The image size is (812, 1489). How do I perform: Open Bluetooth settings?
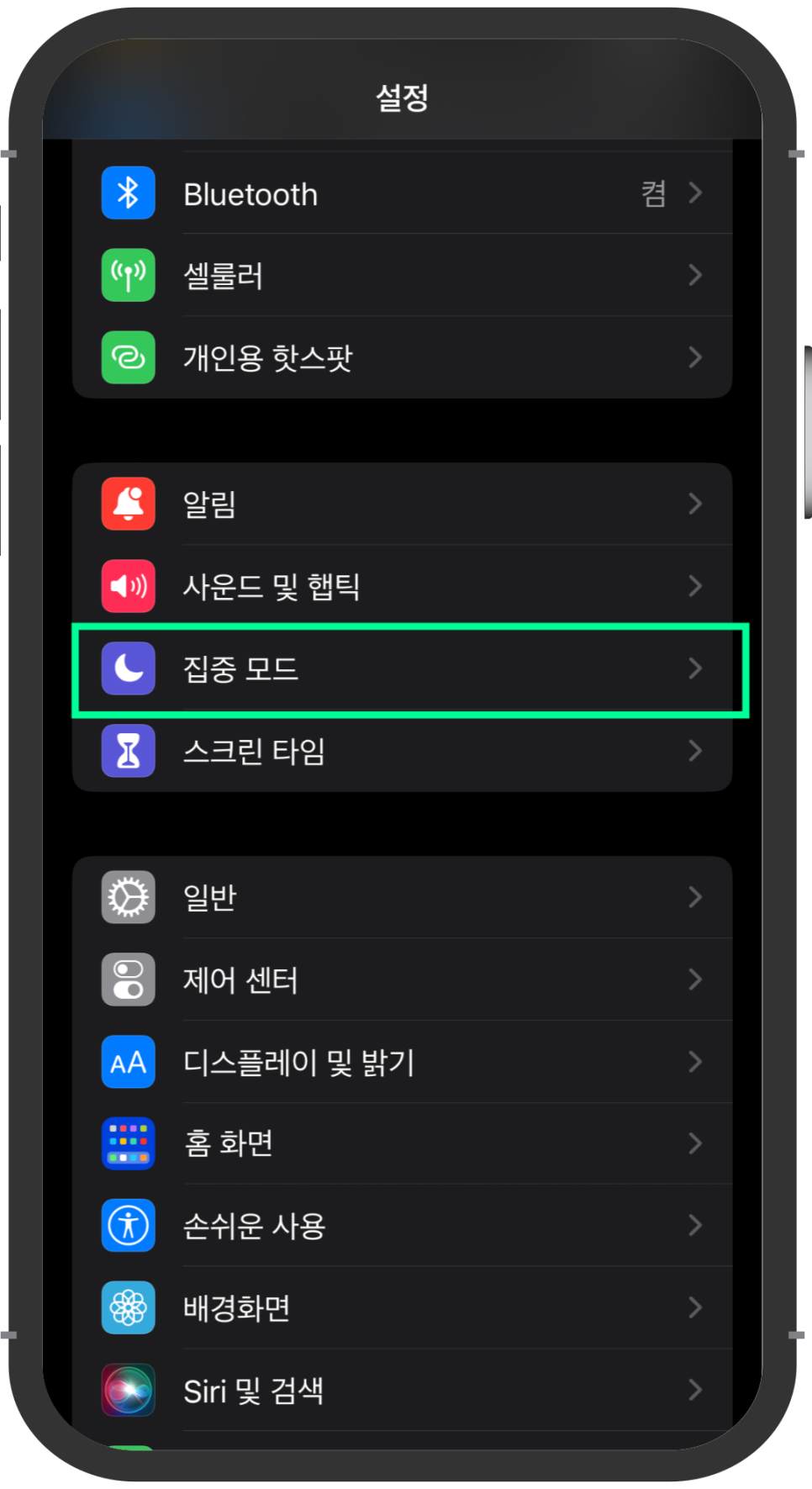click(x=402, y=193)
